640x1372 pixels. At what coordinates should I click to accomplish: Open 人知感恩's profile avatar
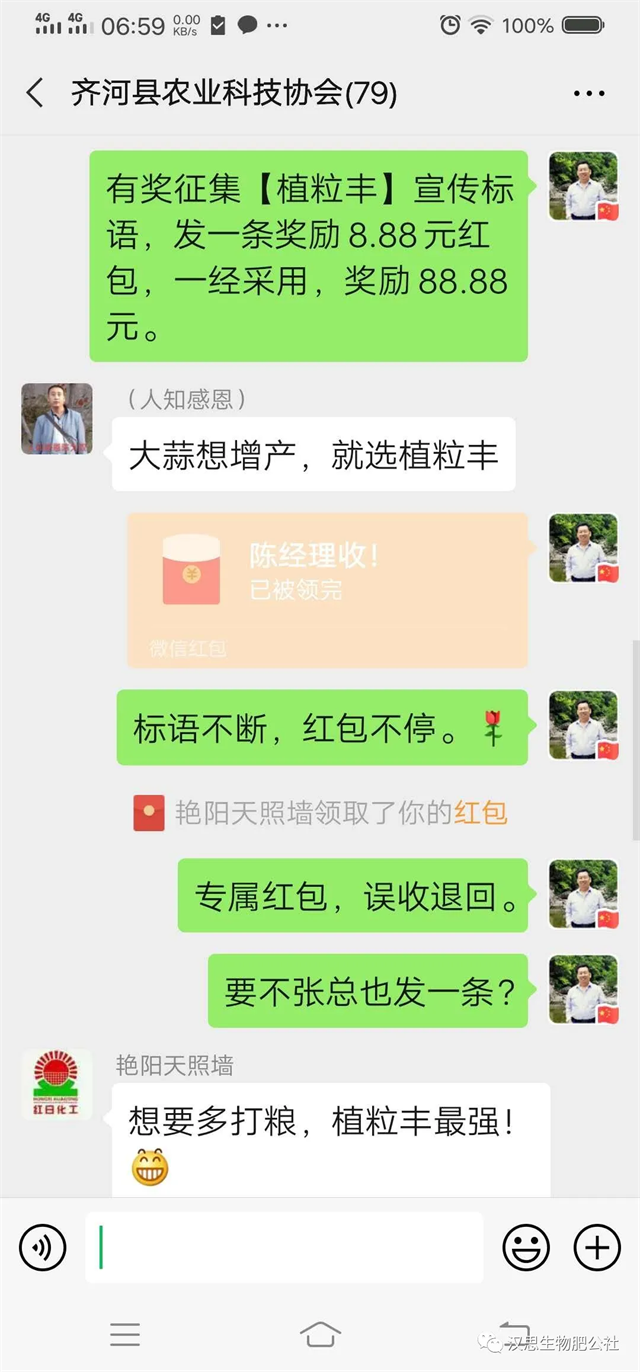point(57,418)
